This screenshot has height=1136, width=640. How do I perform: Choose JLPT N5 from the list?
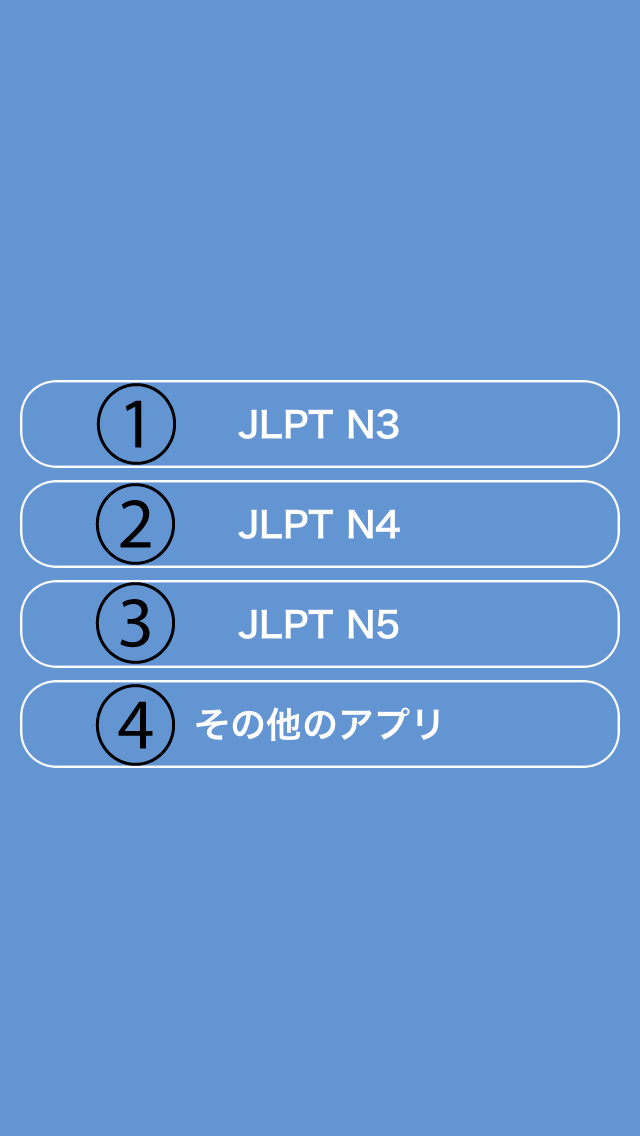point(320,624)
